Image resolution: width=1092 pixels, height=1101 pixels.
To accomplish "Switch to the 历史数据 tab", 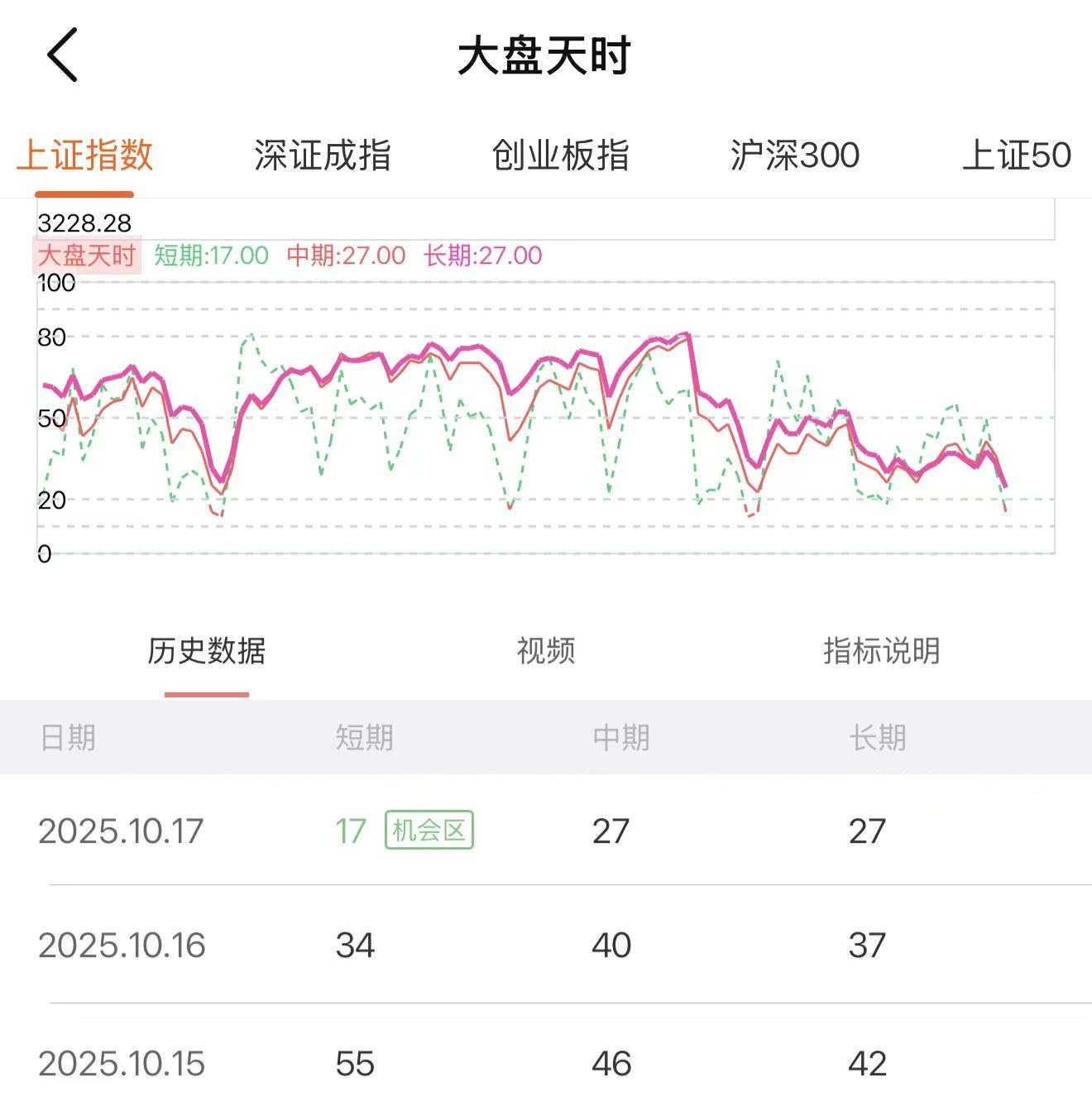I will click(x=207, y=651).
